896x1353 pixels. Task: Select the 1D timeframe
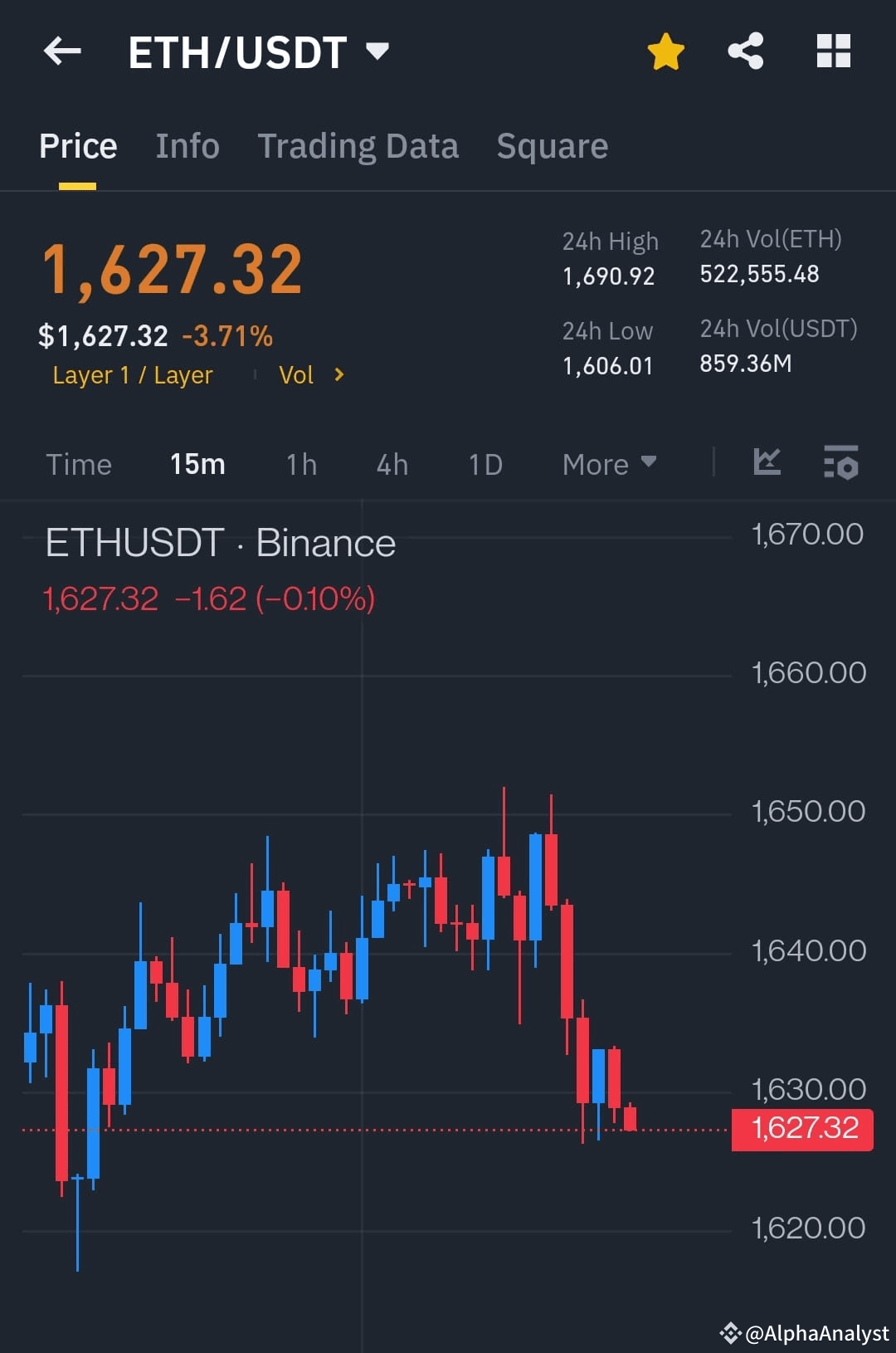tap(484, 465)
